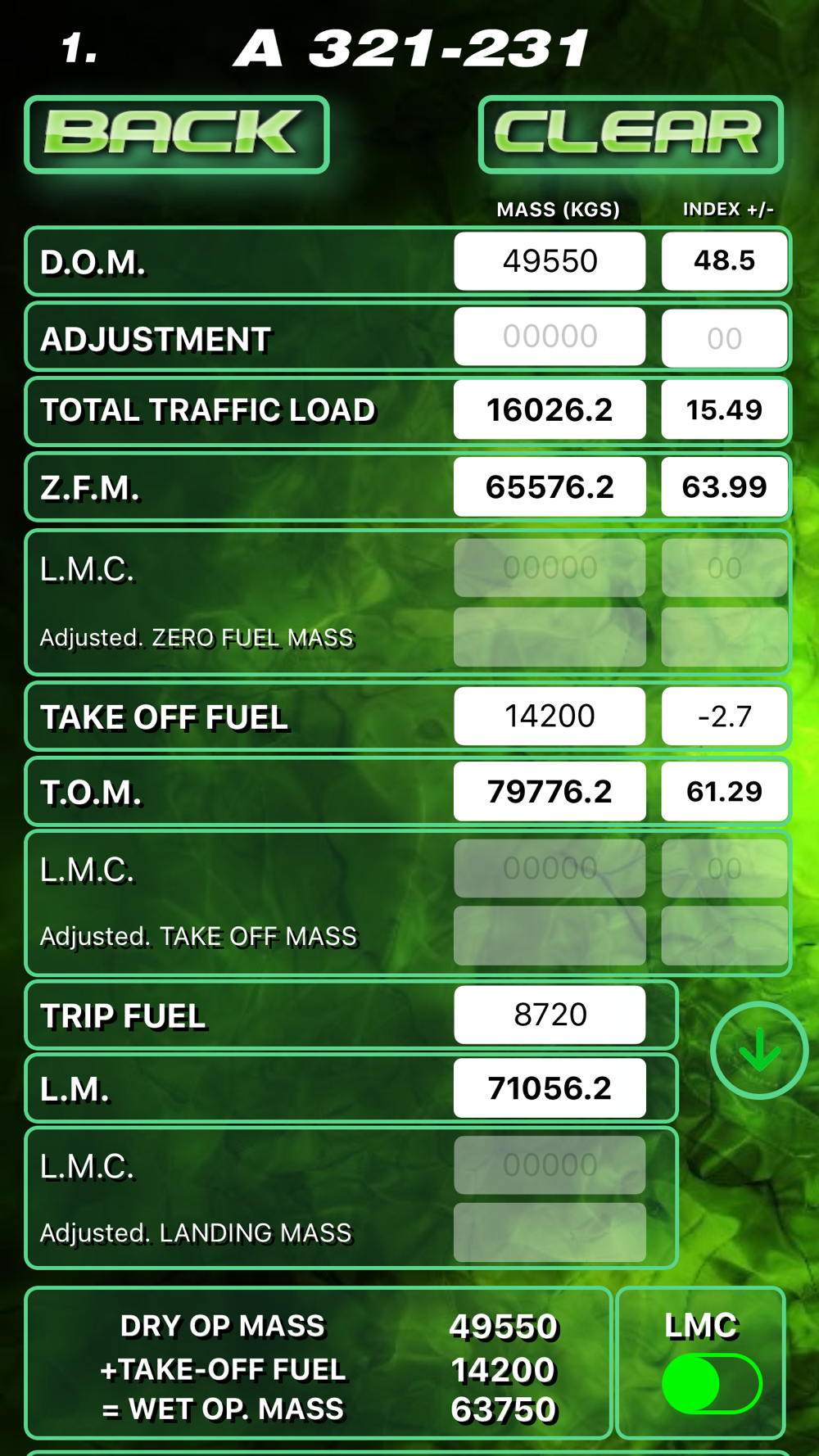Toggle the LMC switch
The height and width of the screenshot is (1456, 819).
[x=712, y=1383]
